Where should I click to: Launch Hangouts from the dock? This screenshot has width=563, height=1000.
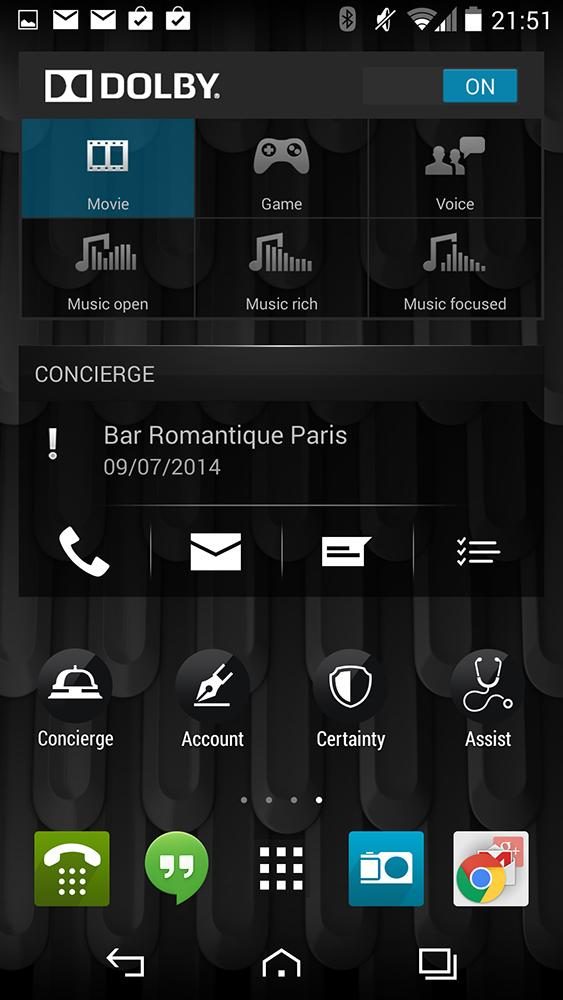click(177, 869)
